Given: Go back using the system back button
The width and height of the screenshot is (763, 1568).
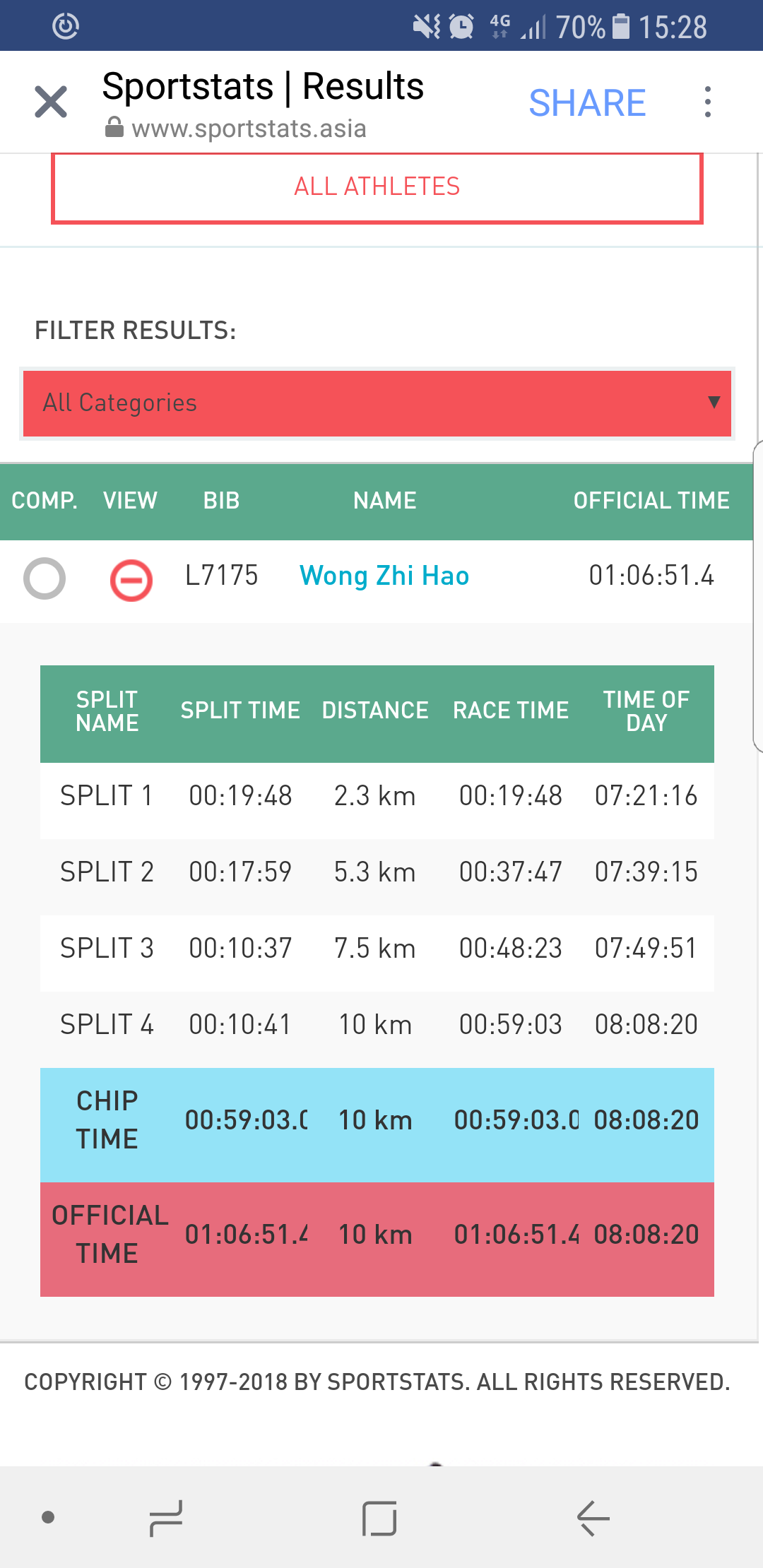Looking at the screenshot, I should coord(593,1518).
